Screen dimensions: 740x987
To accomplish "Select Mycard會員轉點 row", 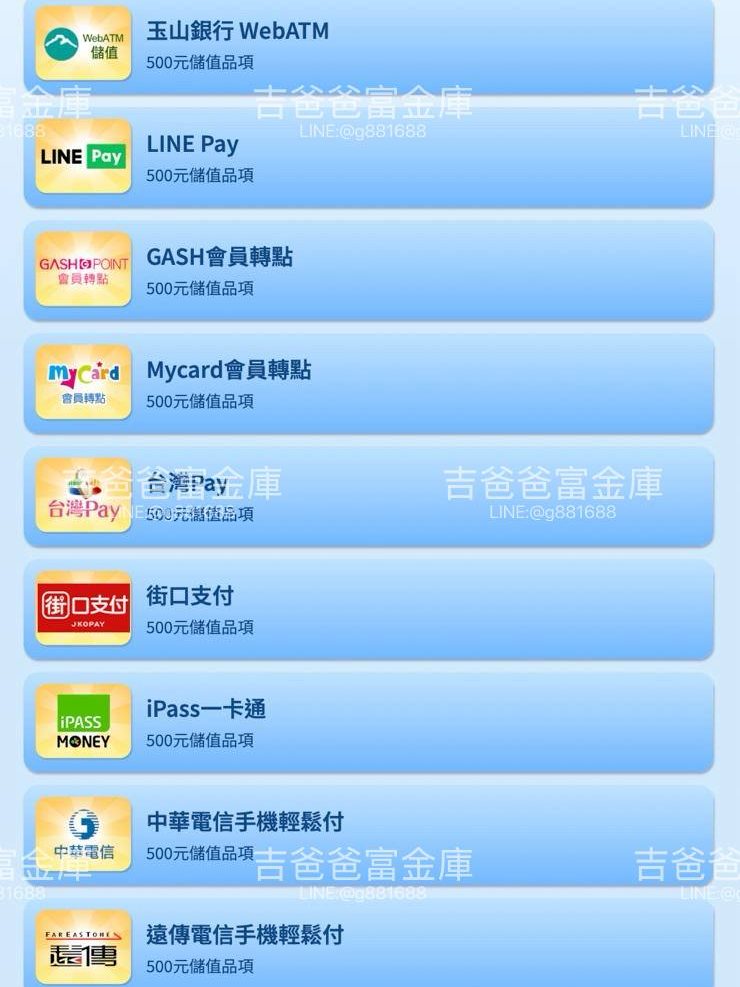I will tap(369, 383).
